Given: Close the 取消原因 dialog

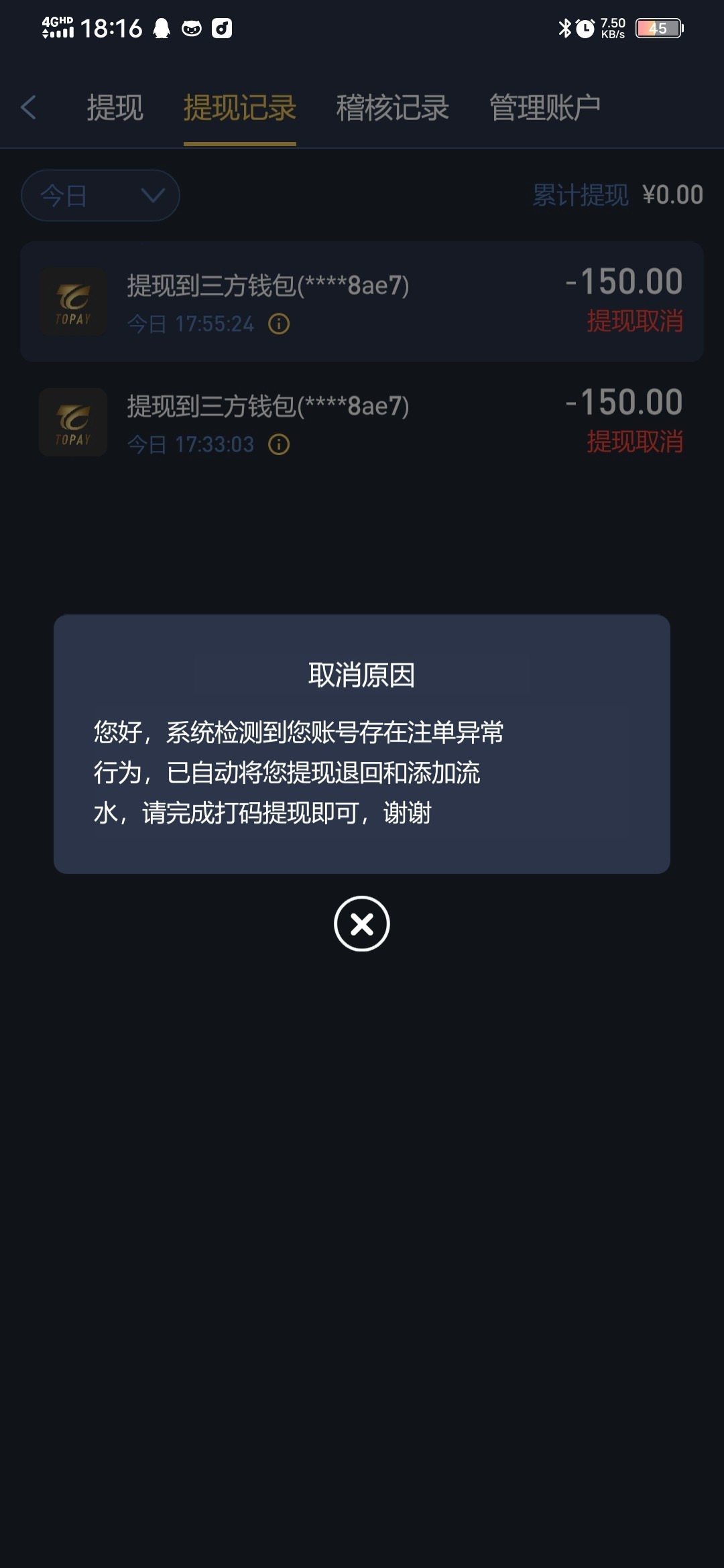Looking at the screenshot, I should (x=361, y=923).
